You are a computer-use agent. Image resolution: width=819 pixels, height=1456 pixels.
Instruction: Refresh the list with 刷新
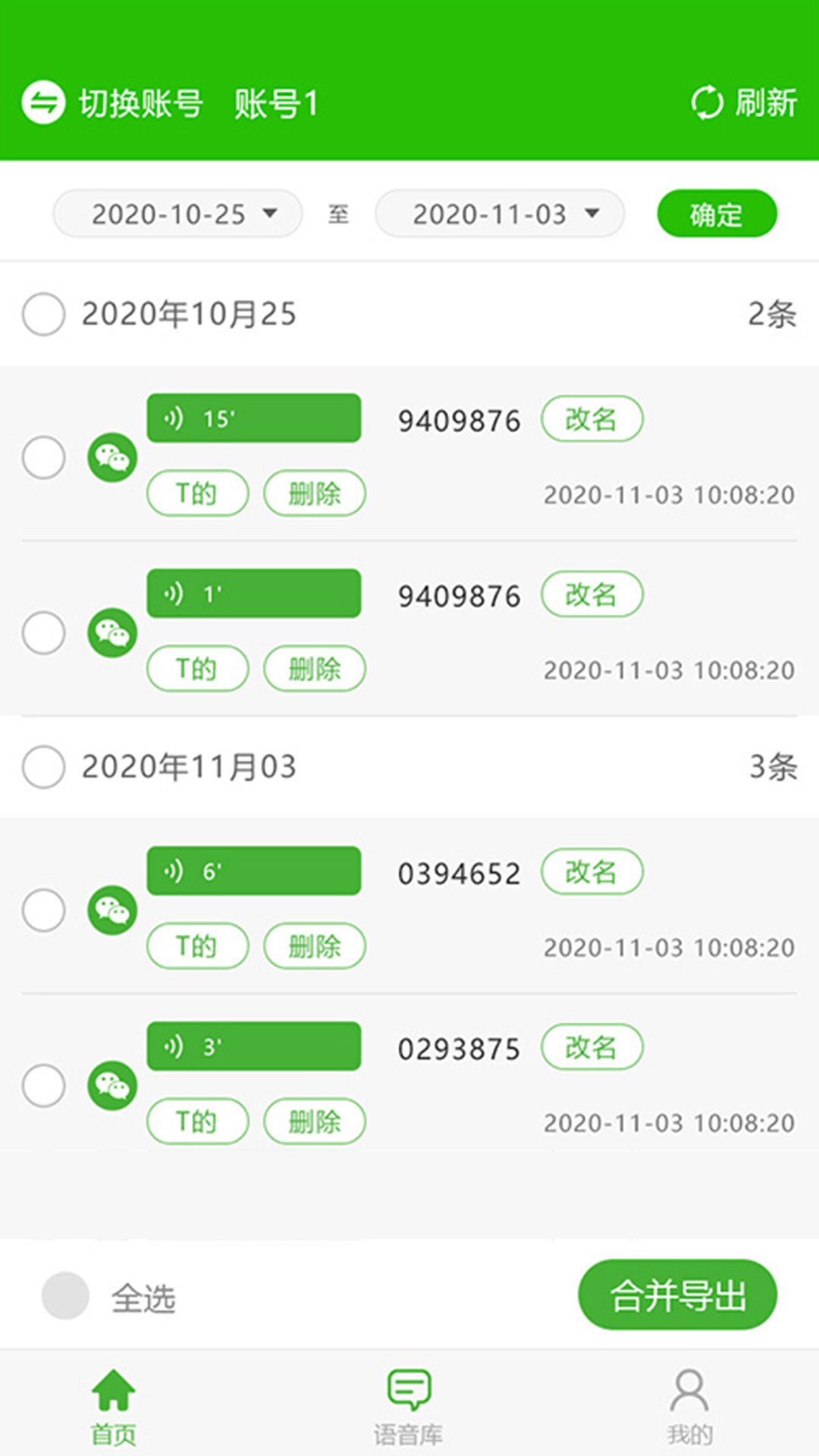coord(744,102)
